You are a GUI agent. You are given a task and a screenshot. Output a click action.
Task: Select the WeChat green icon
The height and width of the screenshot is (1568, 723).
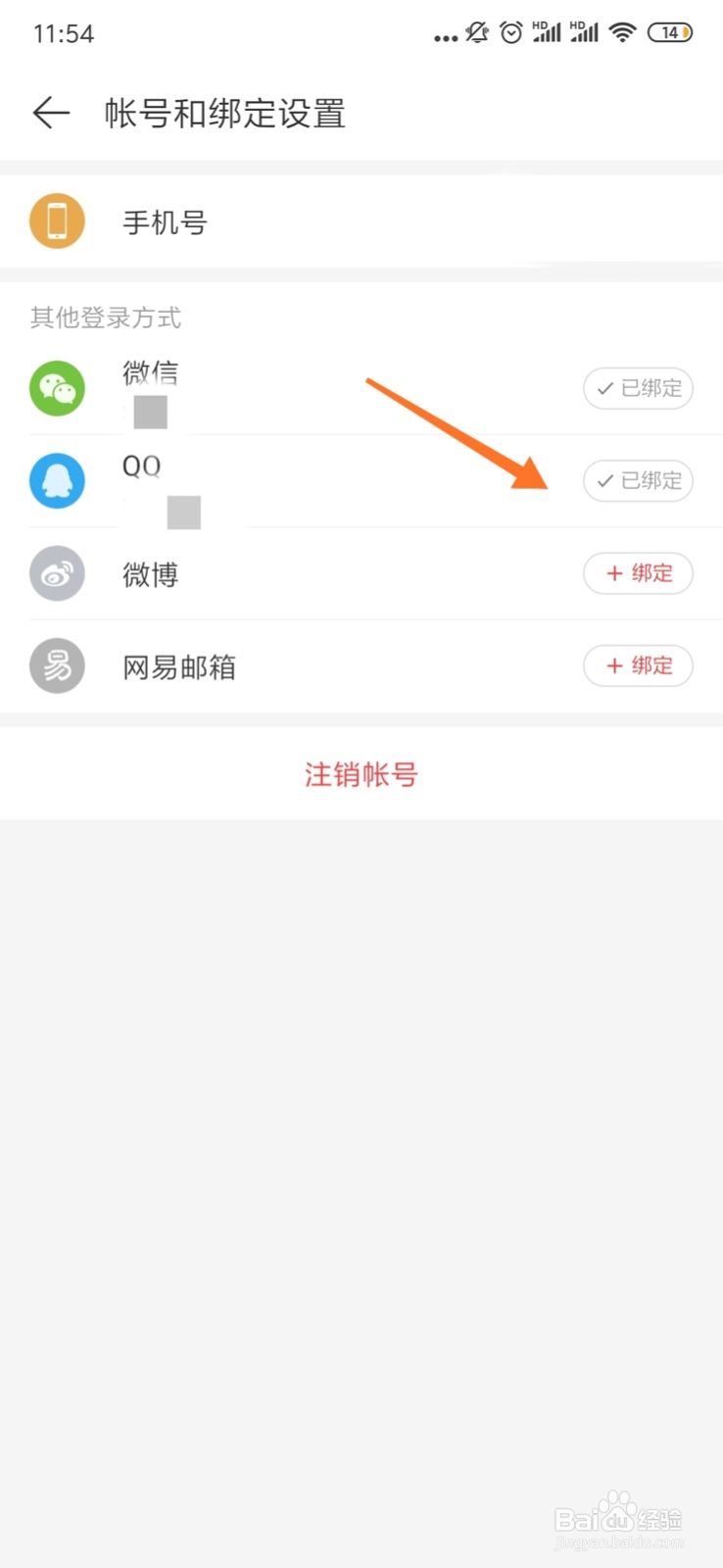pos(57,388)
